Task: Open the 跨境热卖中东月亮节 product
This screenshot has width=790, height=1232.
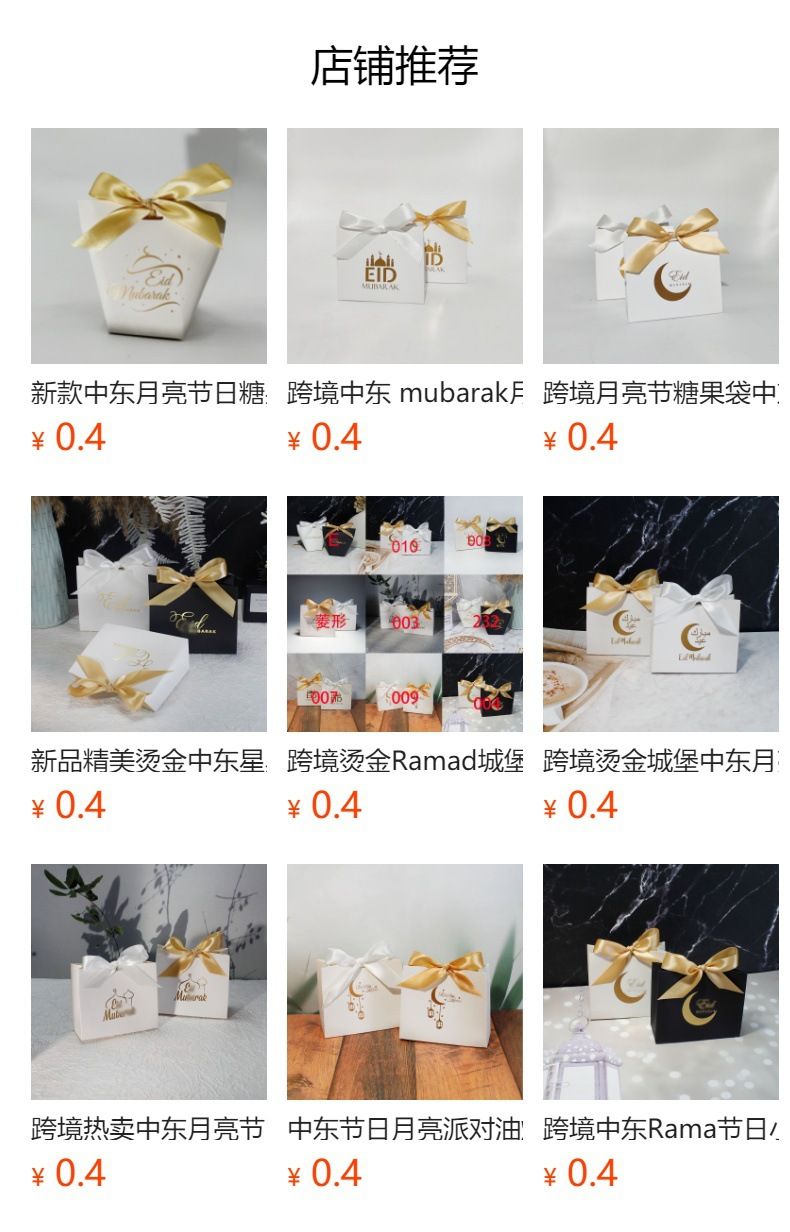Action: pyautogui.click(x=149, y=1028)
